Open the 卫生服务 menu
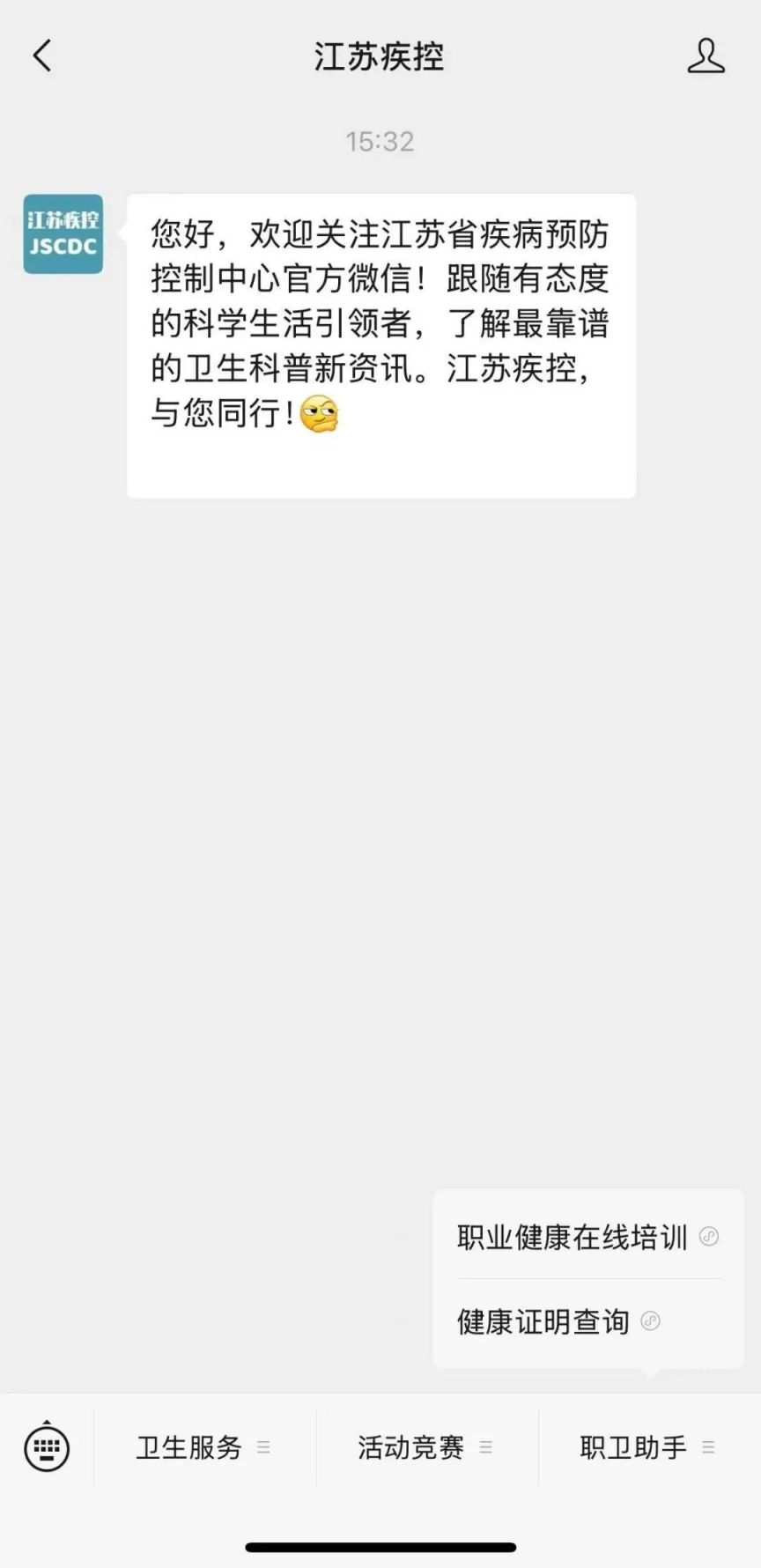This screenshot has width=761, height=1568. pyautogui.click(x=188, y=1447)
